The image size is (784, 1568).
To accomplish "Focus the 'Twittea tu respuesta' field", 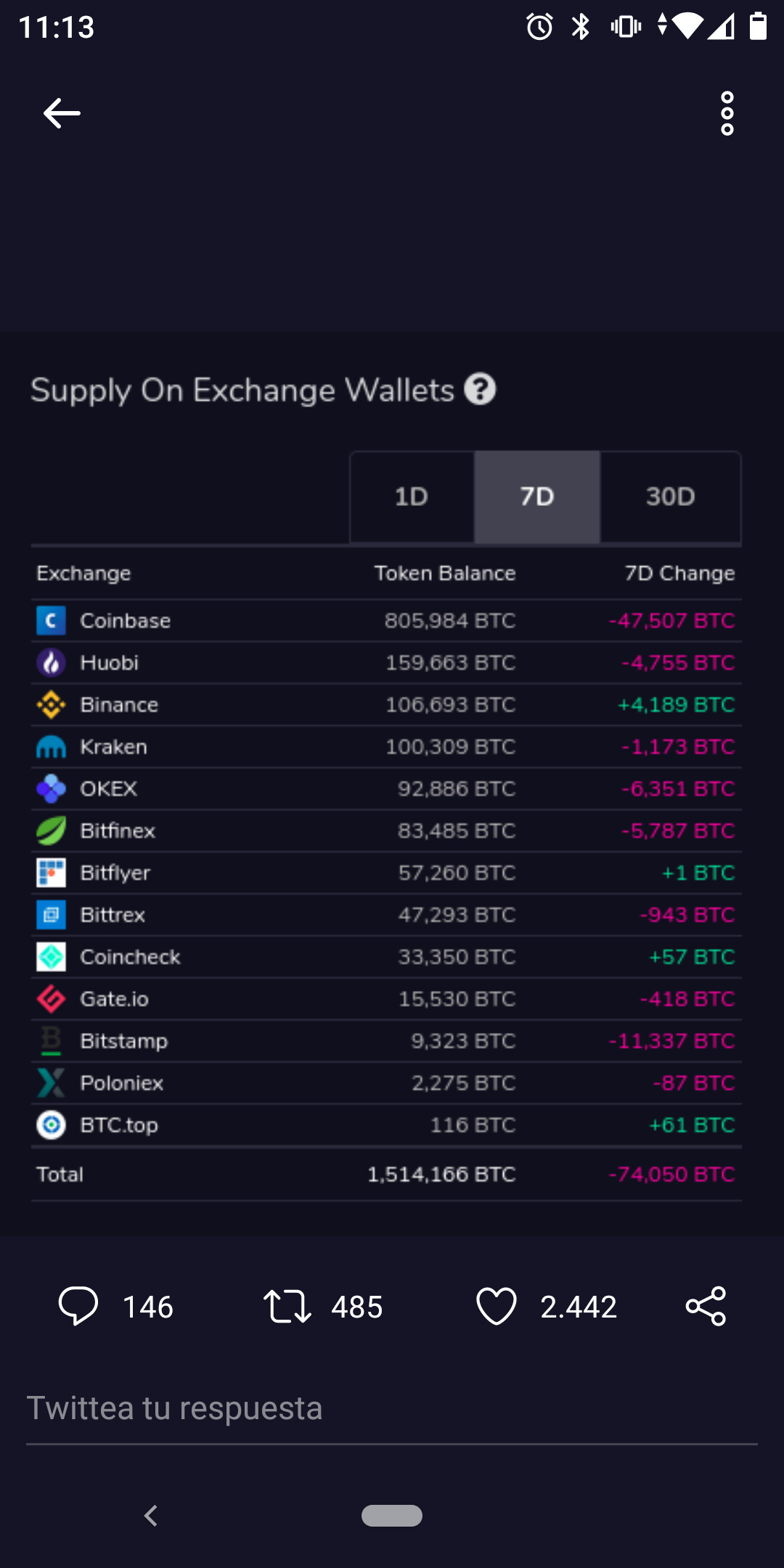I will 392,1408.
